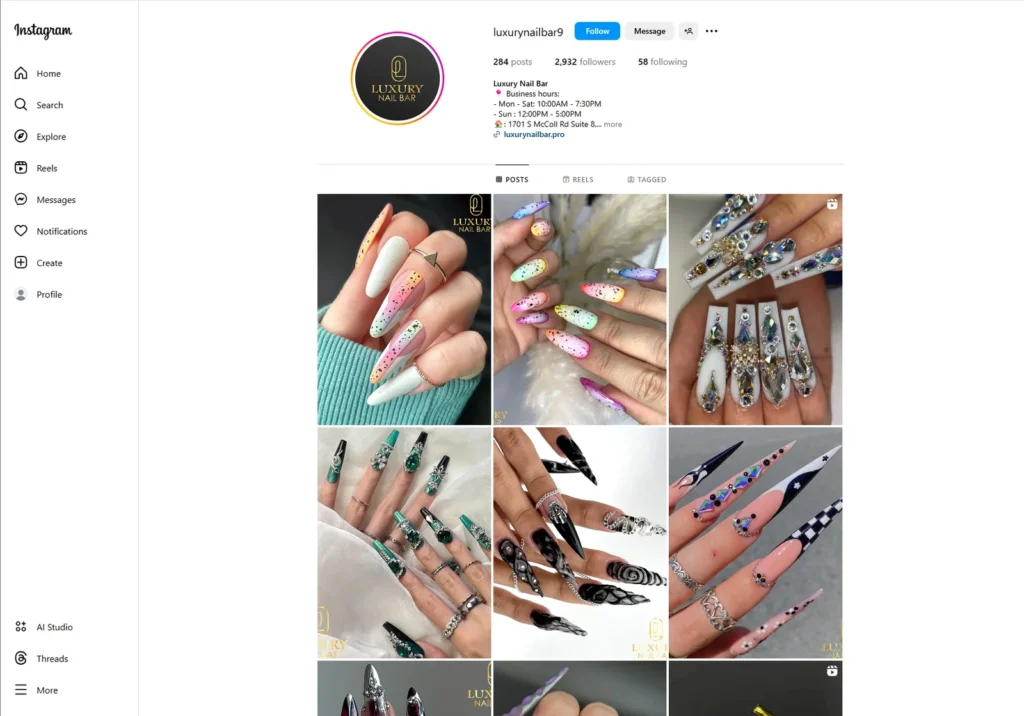Message luxurynailbar9
Viewport: 1024px width, 716px height.
pos(649,31)
